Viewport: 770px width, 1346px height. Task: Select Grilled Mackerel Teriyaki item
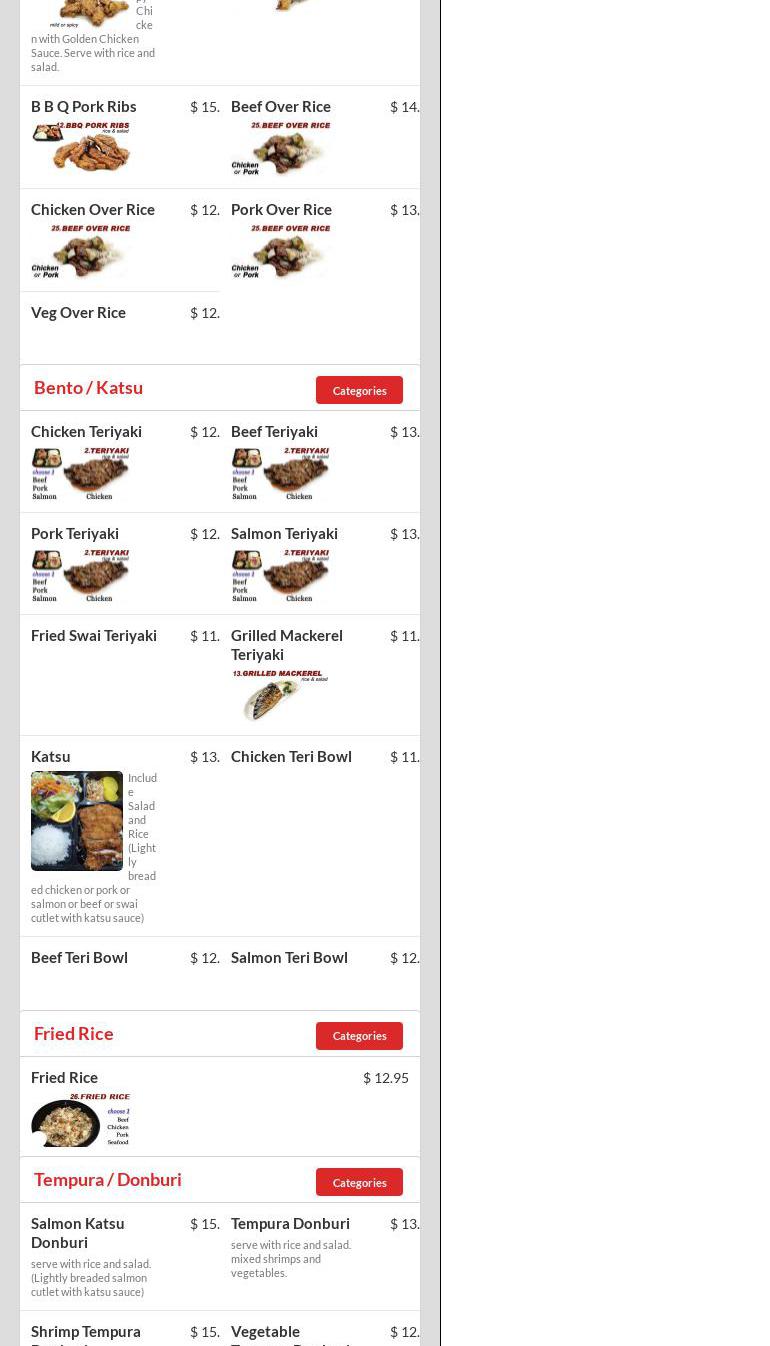point(287,645)
